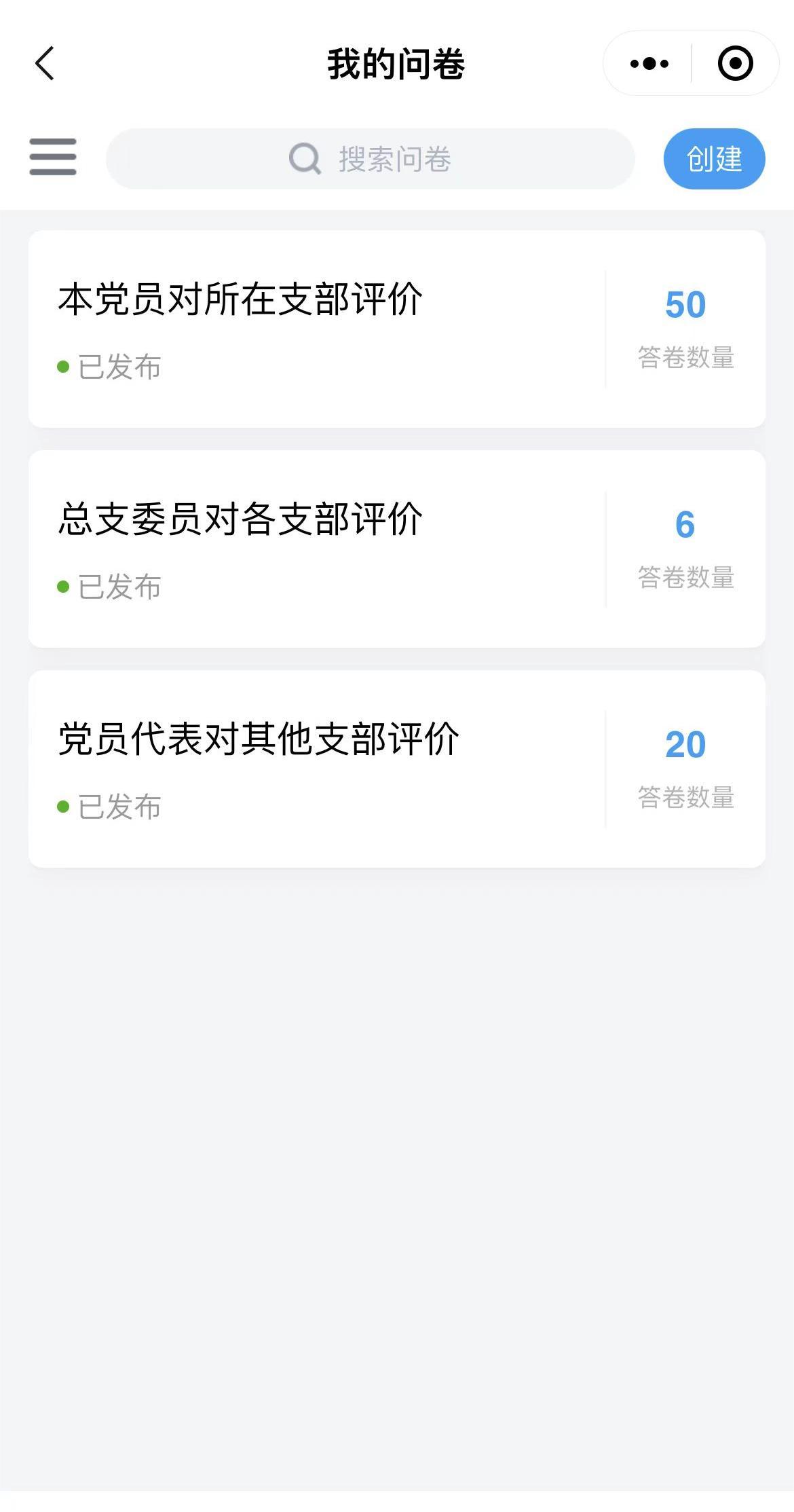Screen dimensions: 794x1512
Task: Open the mini program more options menu
Action: [649, 64]
